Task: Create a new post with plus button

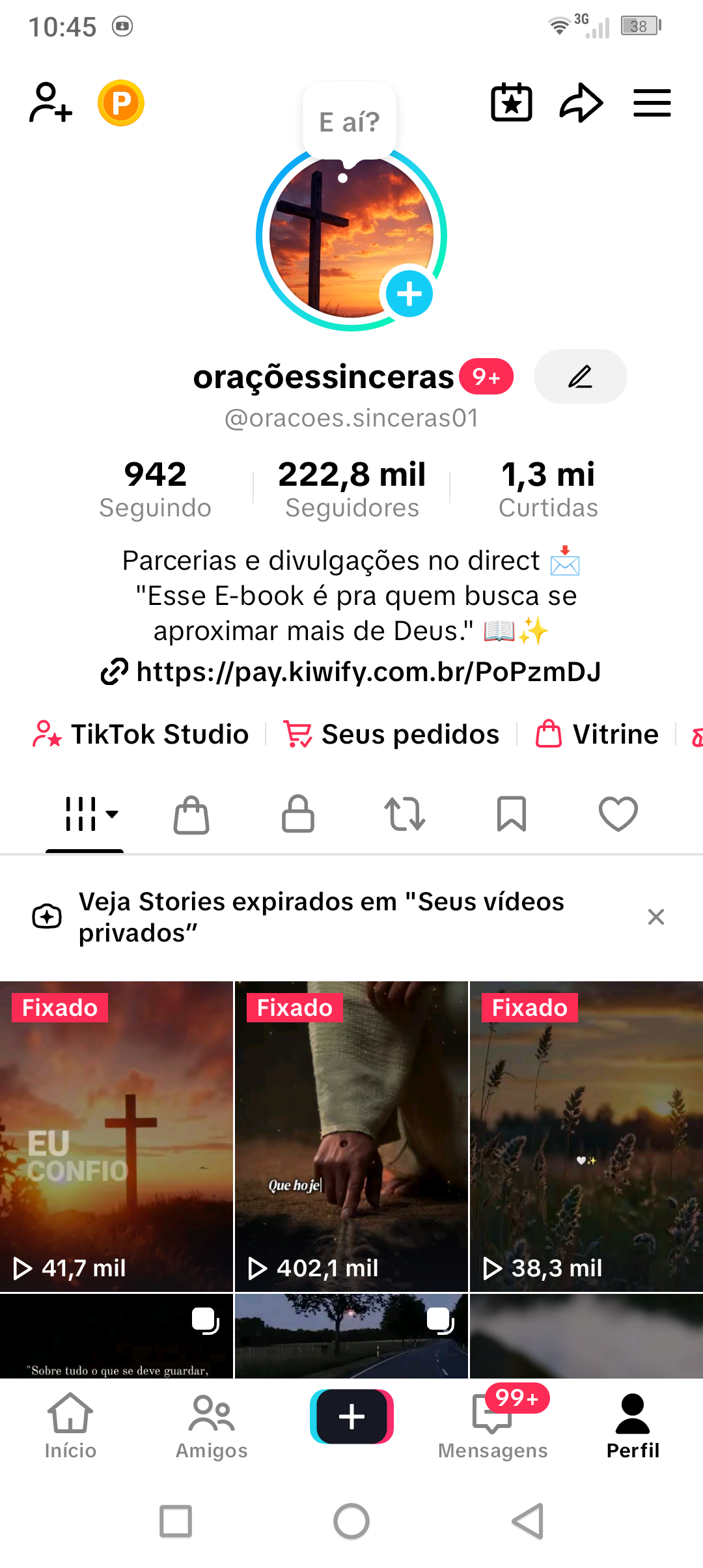Action: pyautogui.click(x=351, y=1416)
